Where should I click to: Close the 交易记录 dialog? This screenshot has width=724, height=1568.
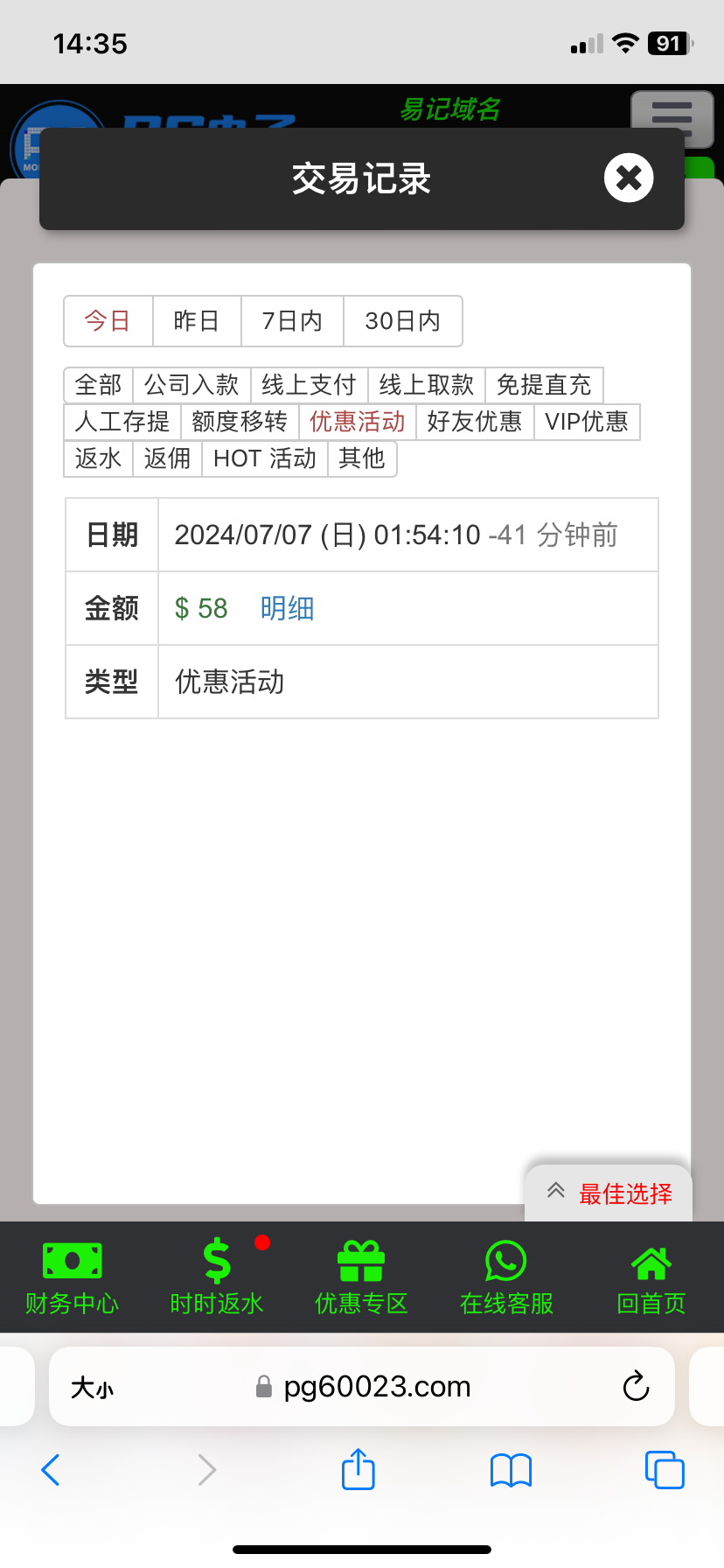[629, 178]
